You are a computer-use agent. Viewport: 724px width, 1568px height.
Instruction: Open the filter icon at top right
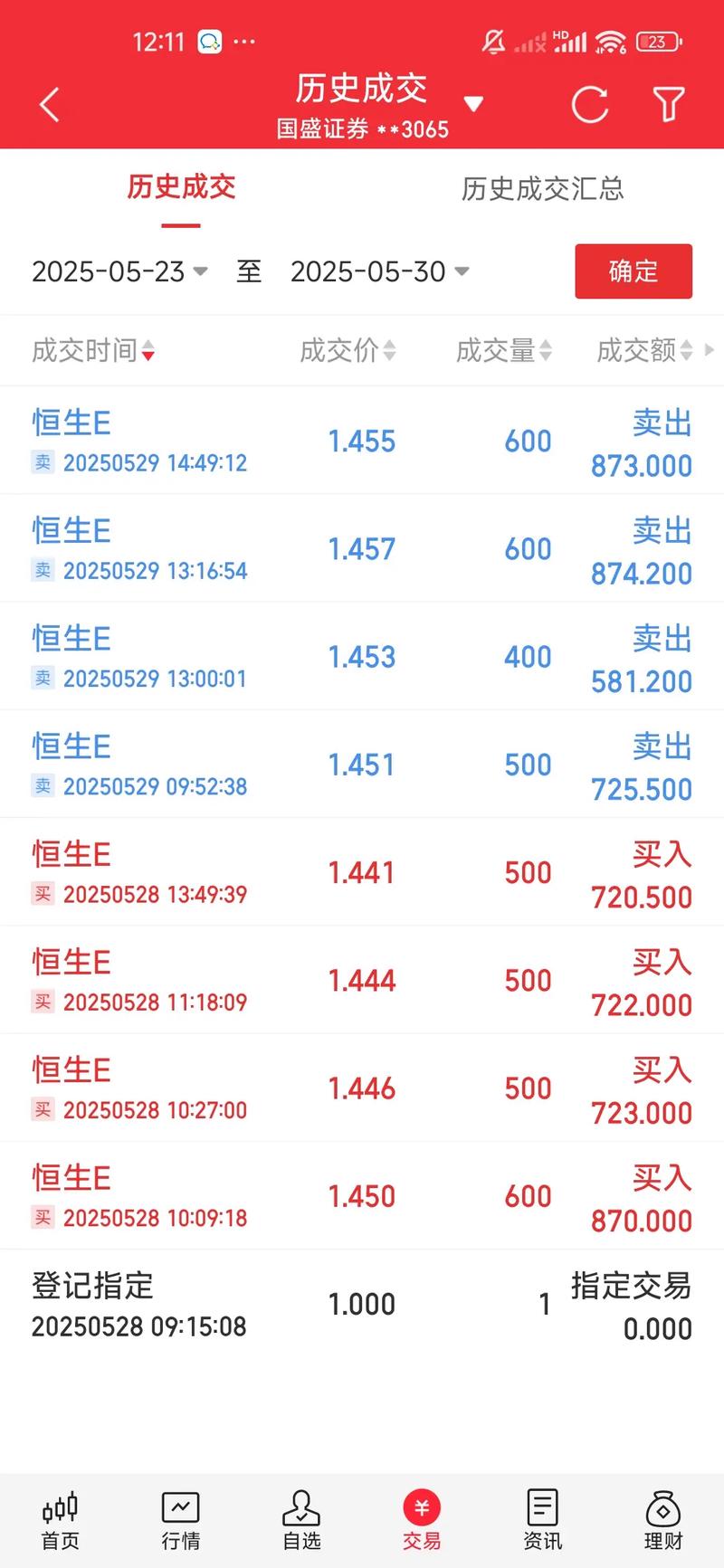pyautogui.click(x=670, y=104)
